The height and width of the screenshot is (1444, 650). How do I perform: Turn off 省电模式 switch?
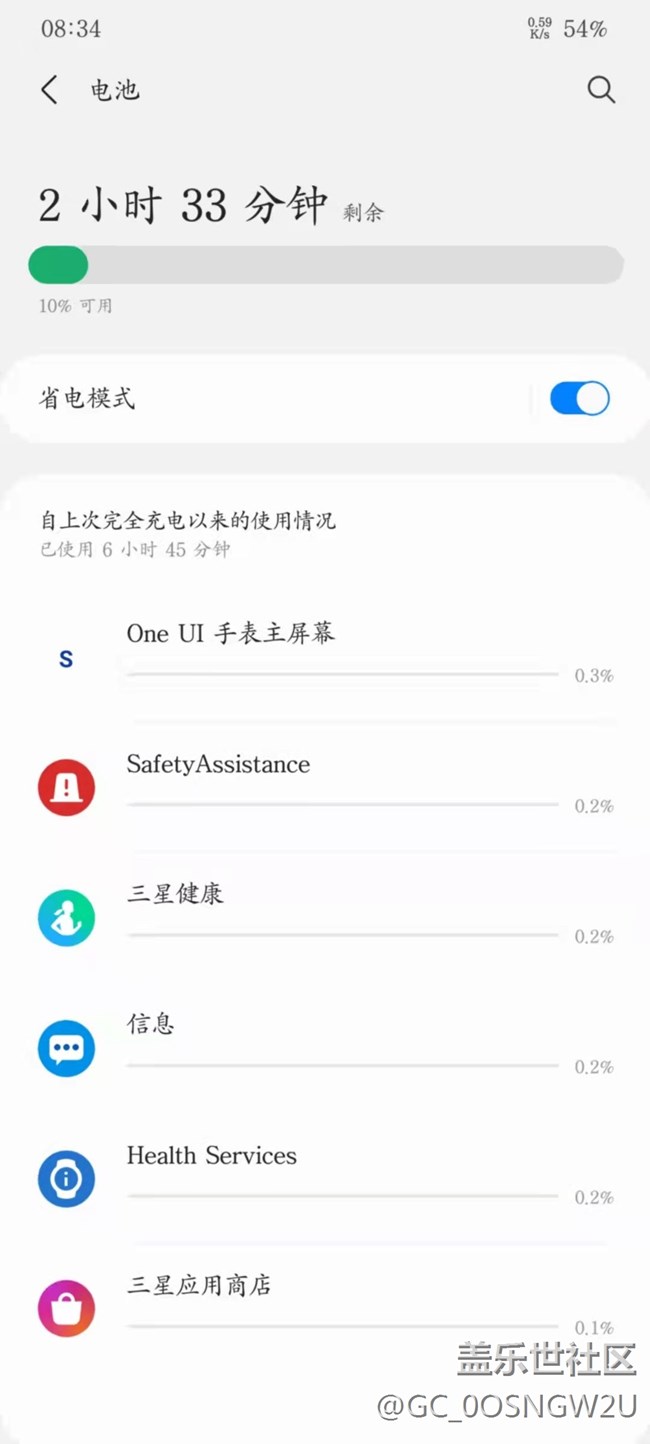coord(579,398)
